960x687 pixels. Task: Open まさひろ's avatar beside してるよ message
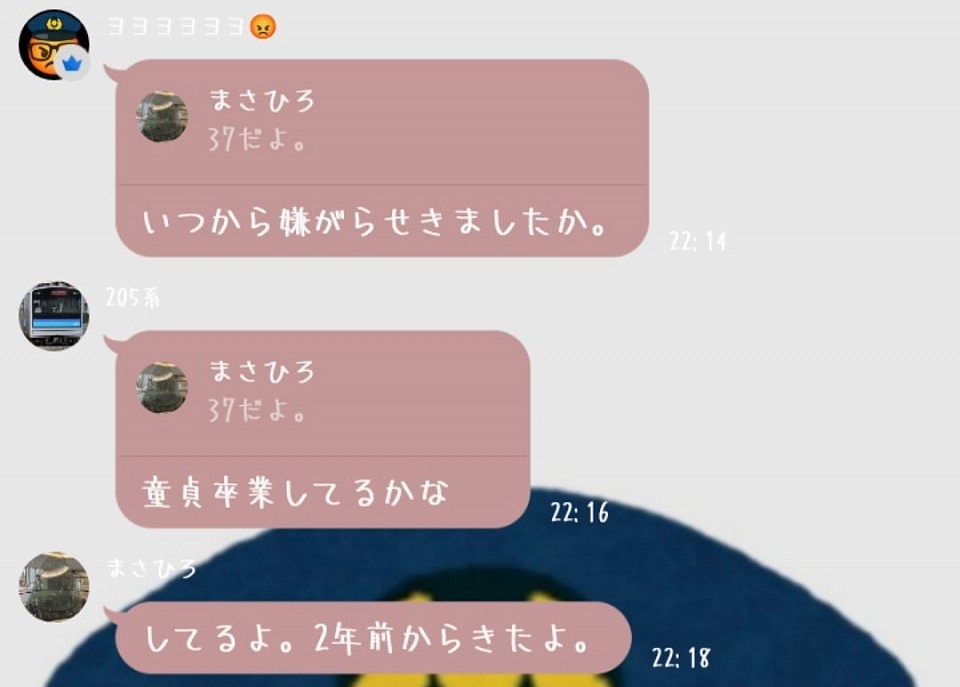54,586
